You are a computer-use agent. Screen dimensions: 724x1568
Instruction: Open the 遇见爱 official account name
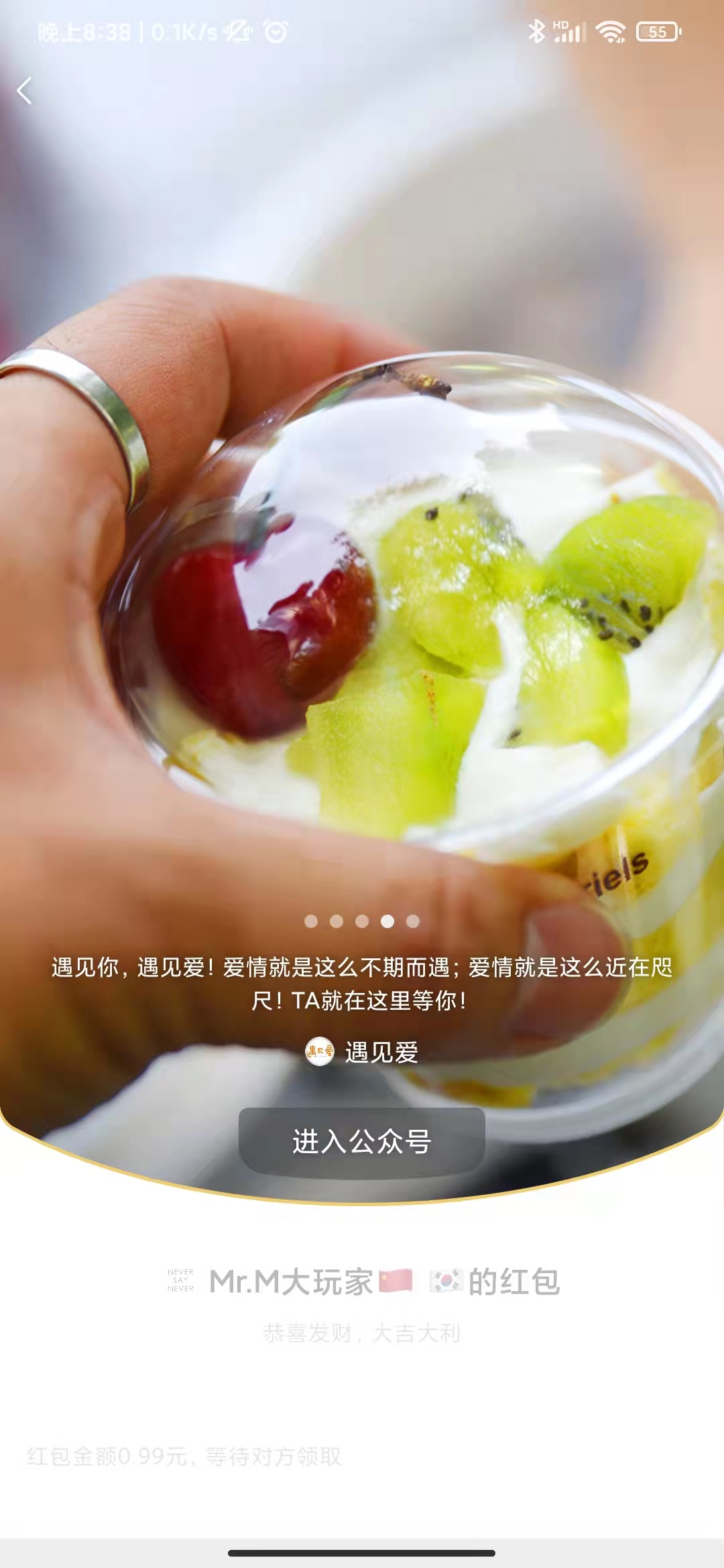tap(381, 1052)
